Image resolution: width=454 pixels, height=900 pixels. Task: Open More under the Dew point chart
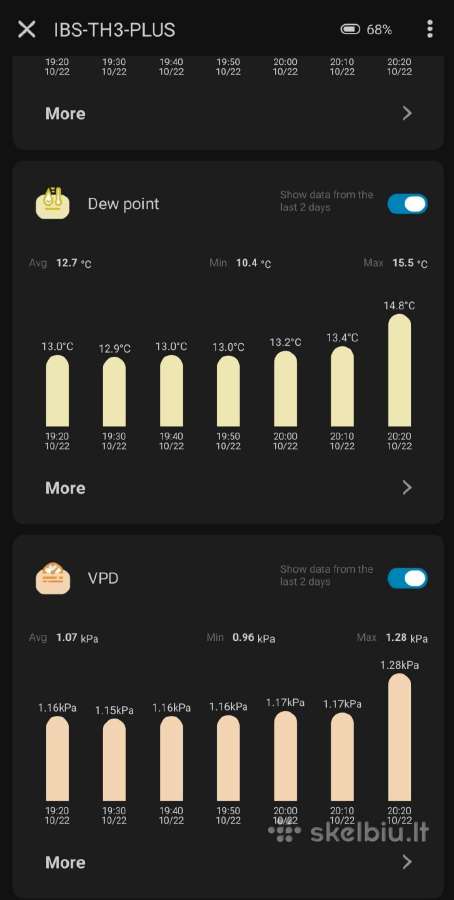228,488
